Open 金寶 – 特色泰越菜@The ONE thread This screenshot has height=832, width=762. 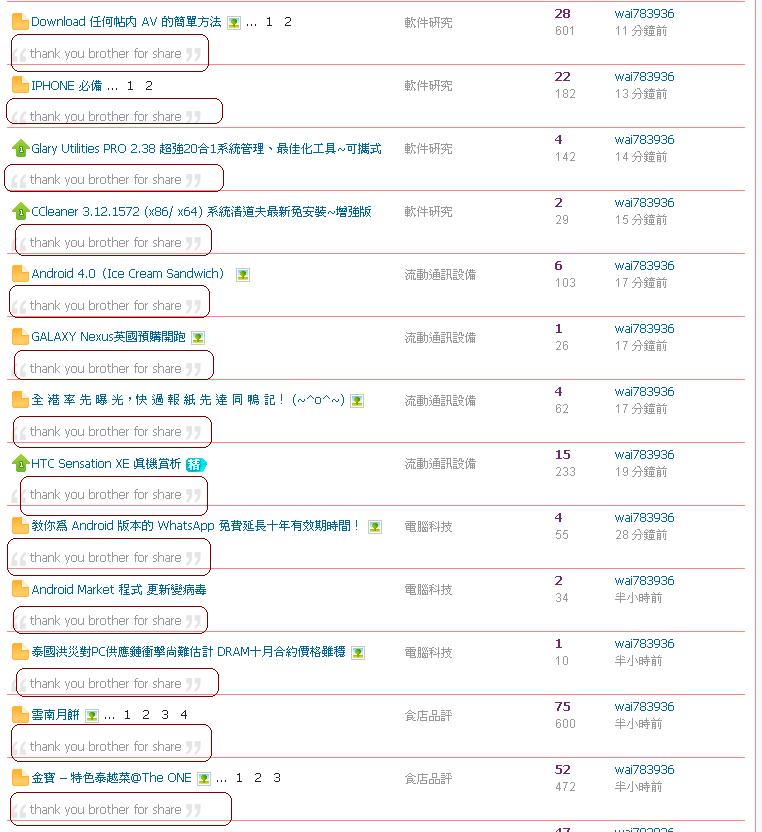pos(111,777)
